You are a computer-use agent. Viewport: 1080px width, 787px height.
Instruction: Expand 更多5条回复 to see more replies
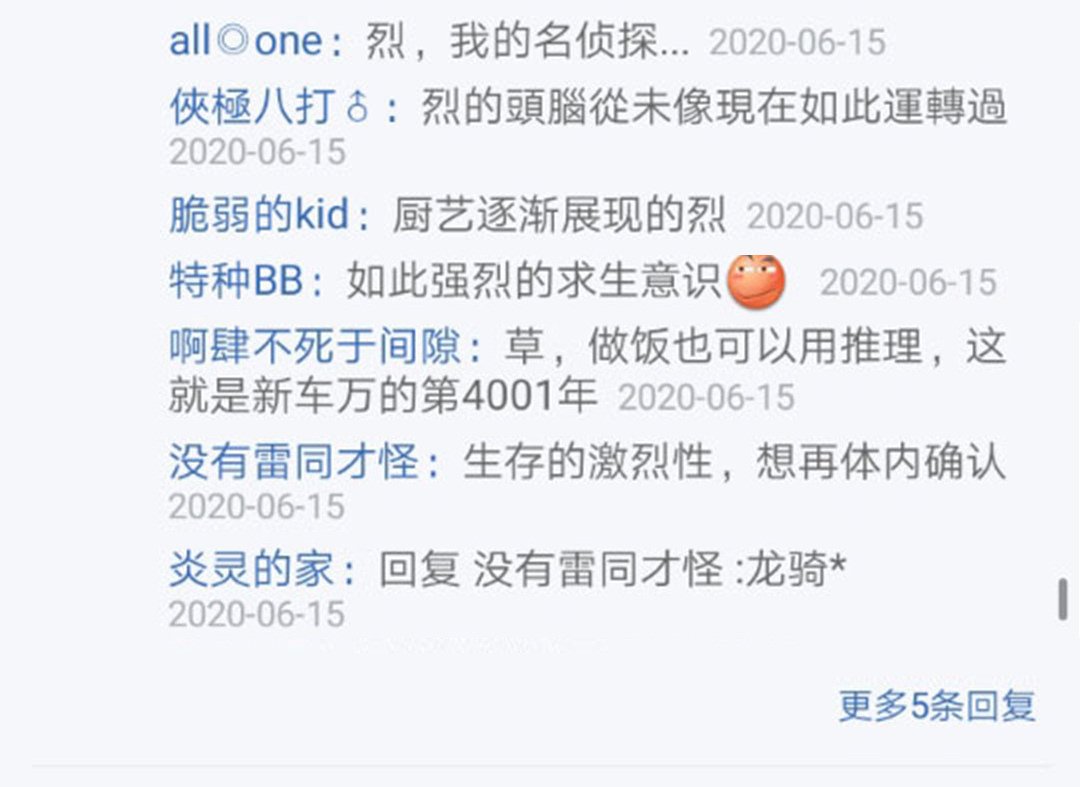936,706
